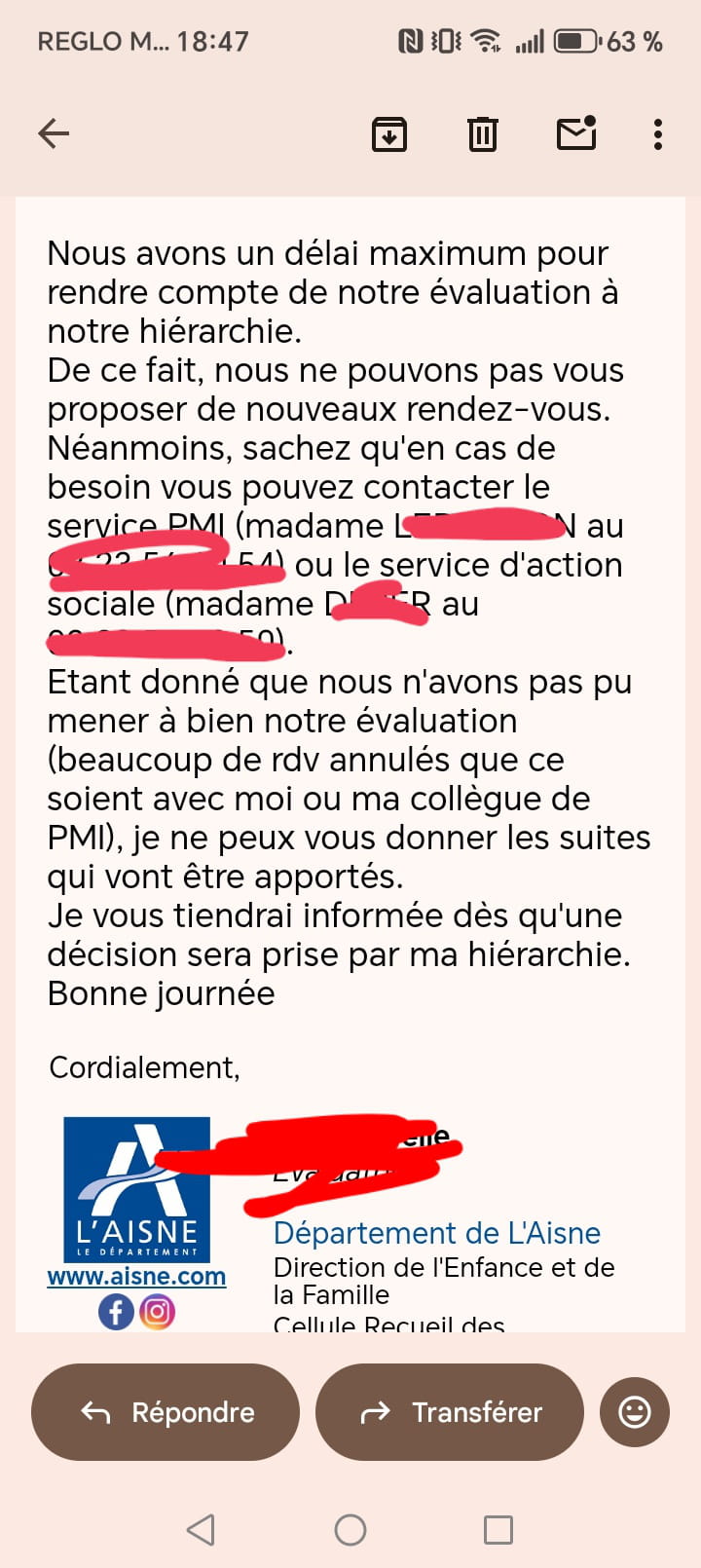Forward the email with Transférer
The height and width of the screenshot is (1568, 701).
click(450, 1412)
